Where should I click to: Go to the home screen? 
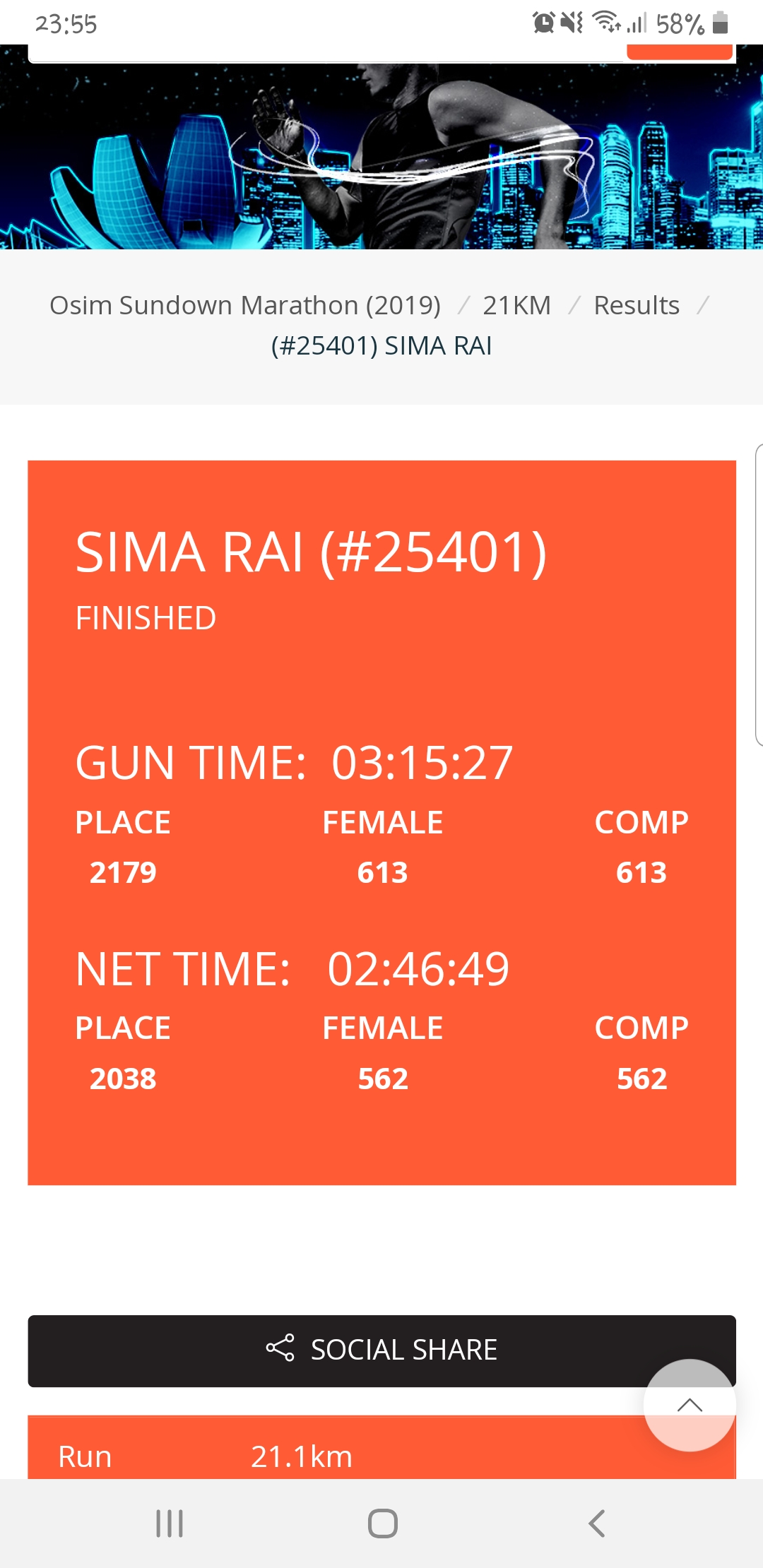pyautogui.click(x=382, y=1524)
